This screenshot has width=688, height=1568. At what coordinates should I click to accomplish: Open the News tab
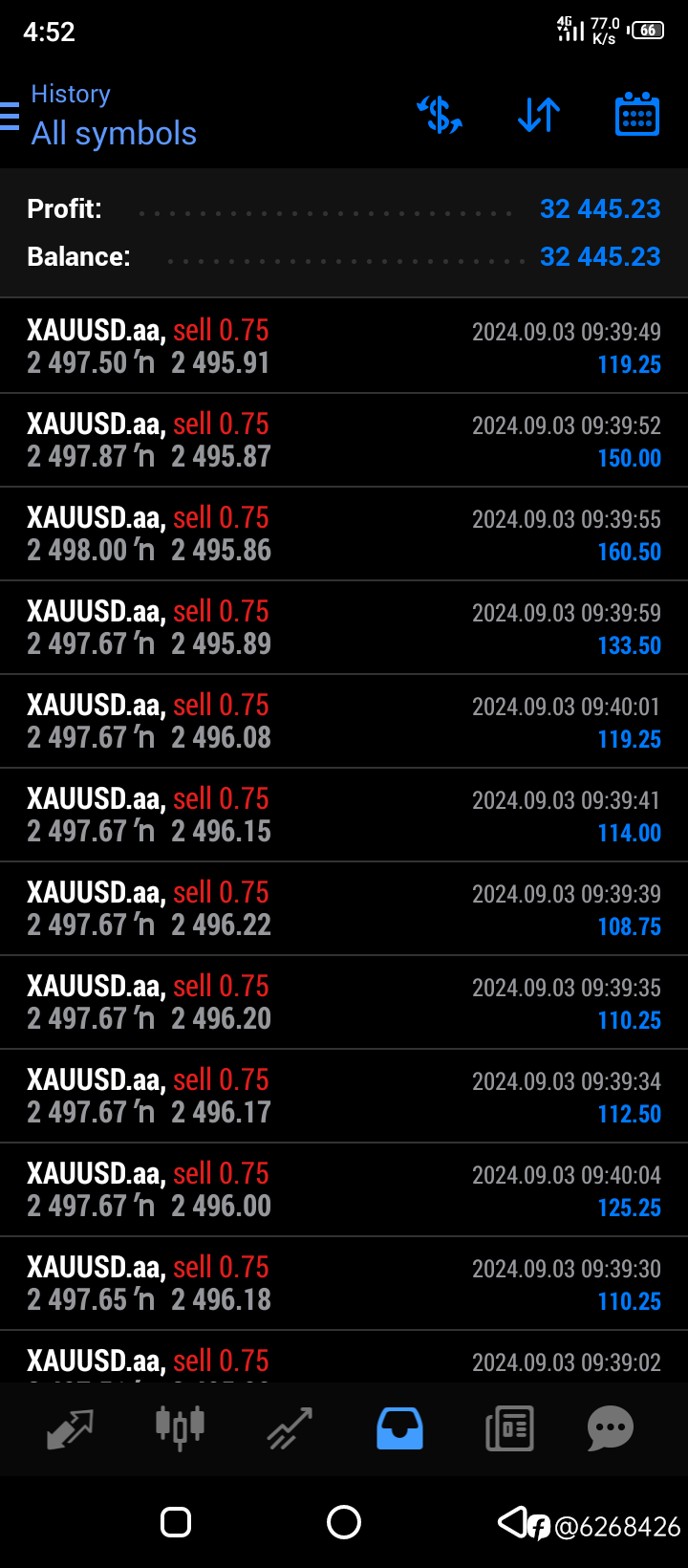(509, 1429)
